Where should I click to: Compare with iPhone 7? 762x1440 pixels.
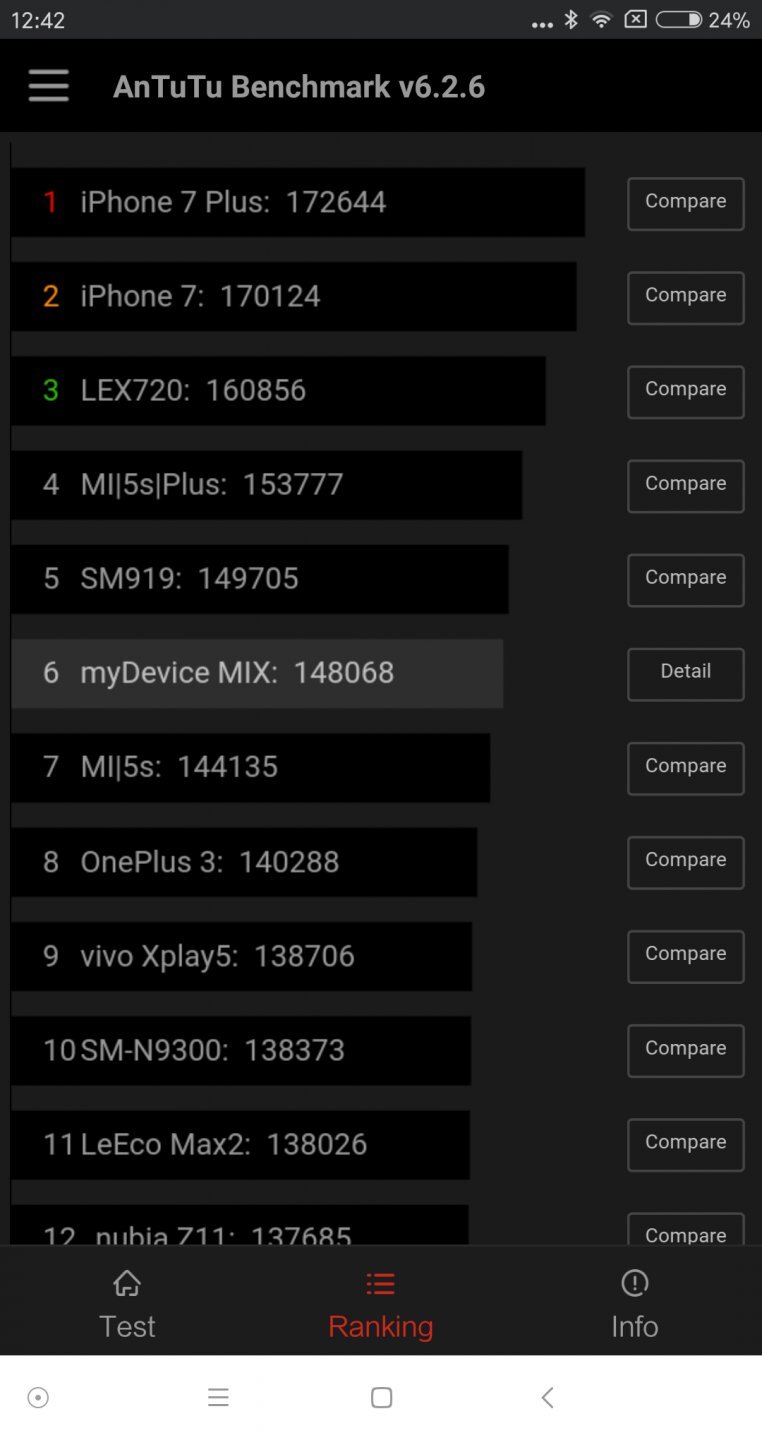point(685,297)
